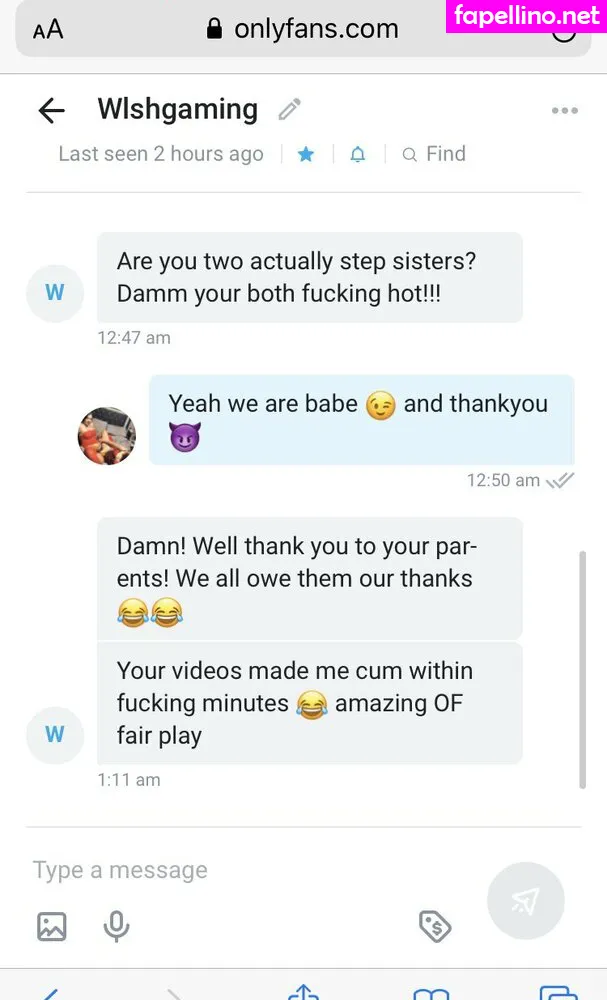Screen dimensions: 607x1000
Task: Record a voice message with microphone
Action: pyautogui.click(x=116, y=927)
